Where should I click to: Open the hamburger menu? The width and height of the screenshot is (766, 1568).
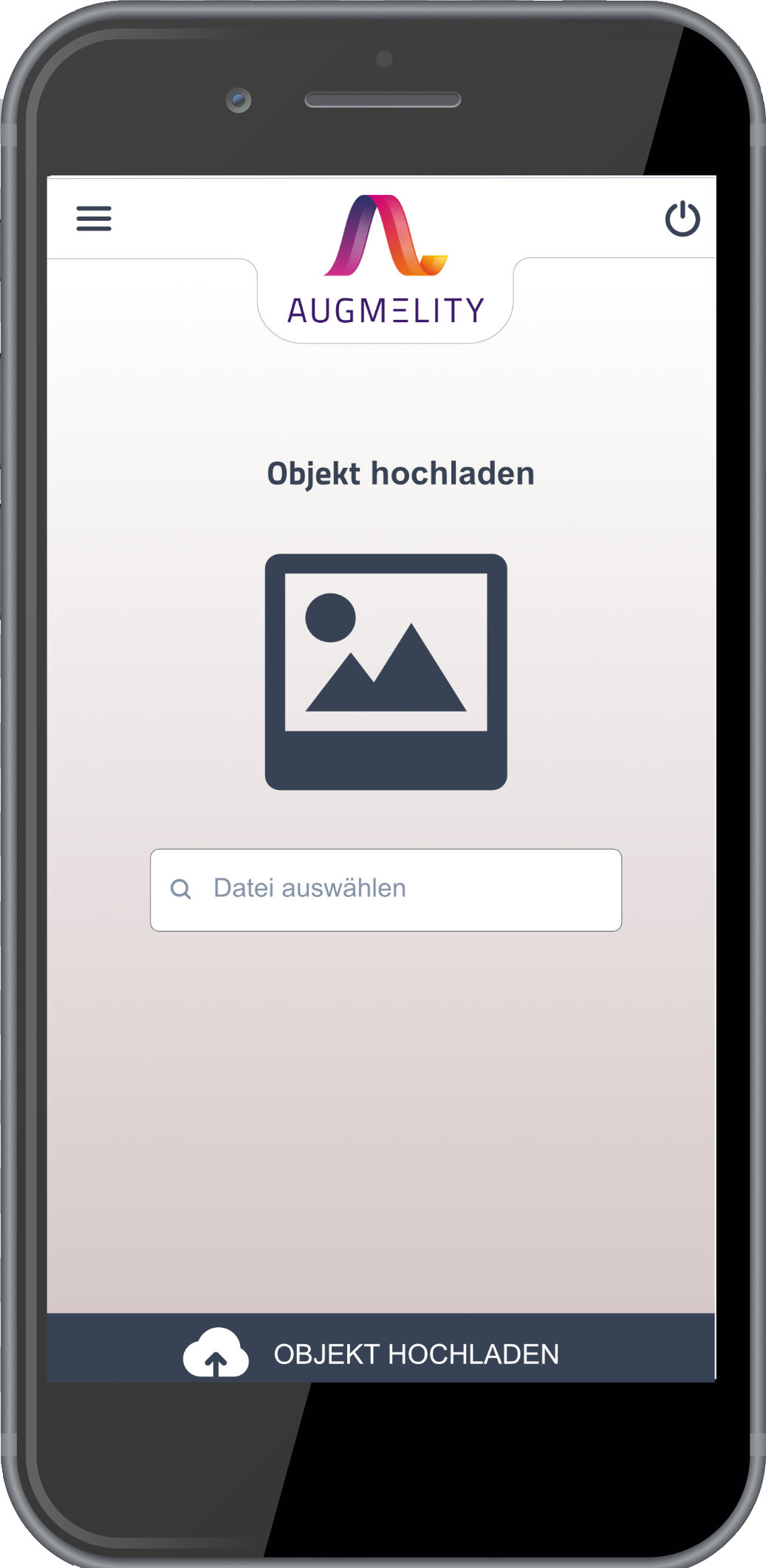click(94, 219)
